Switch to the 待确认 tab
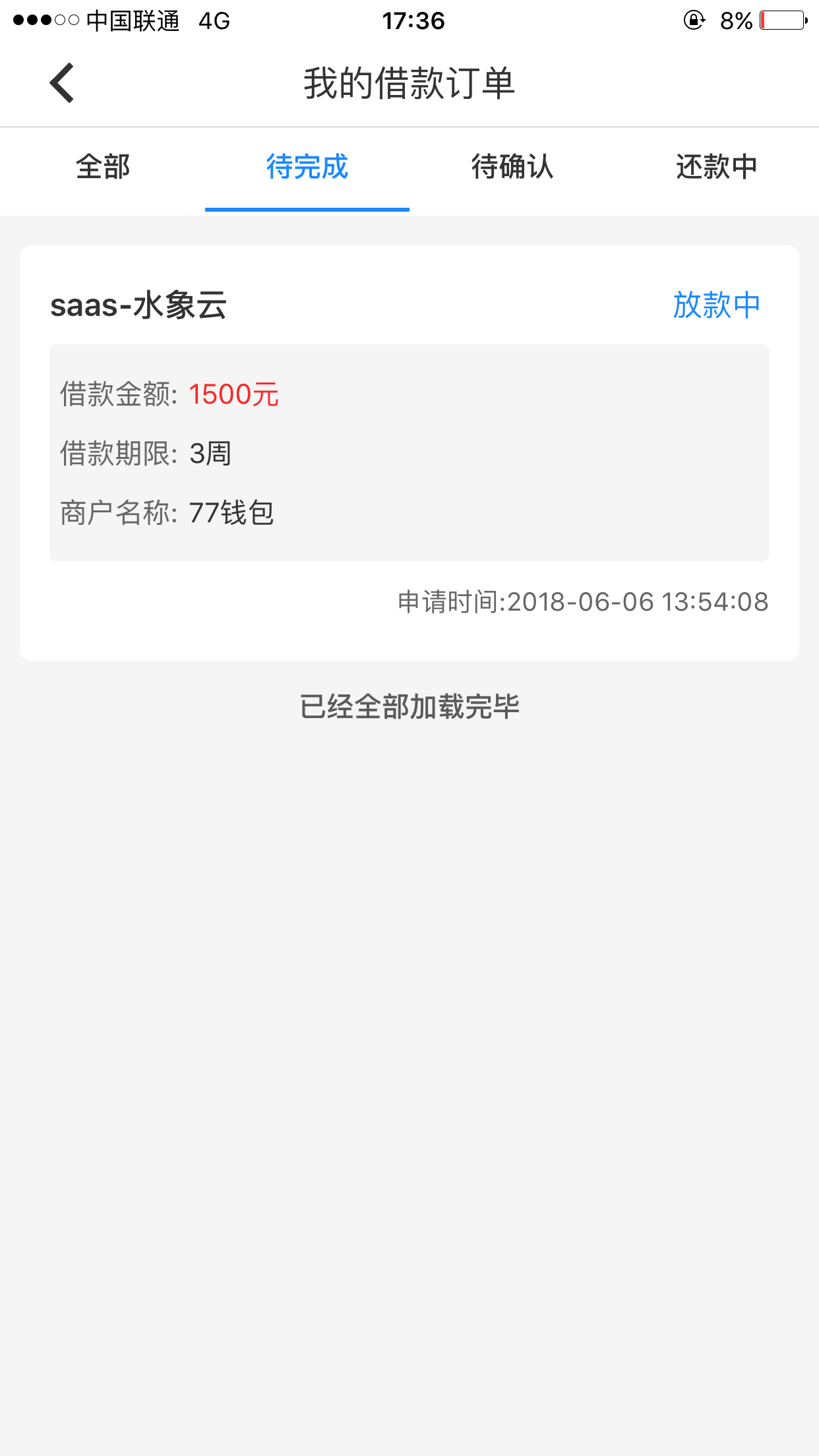The height and width of the screenshot is (1456, 819). 512,167
